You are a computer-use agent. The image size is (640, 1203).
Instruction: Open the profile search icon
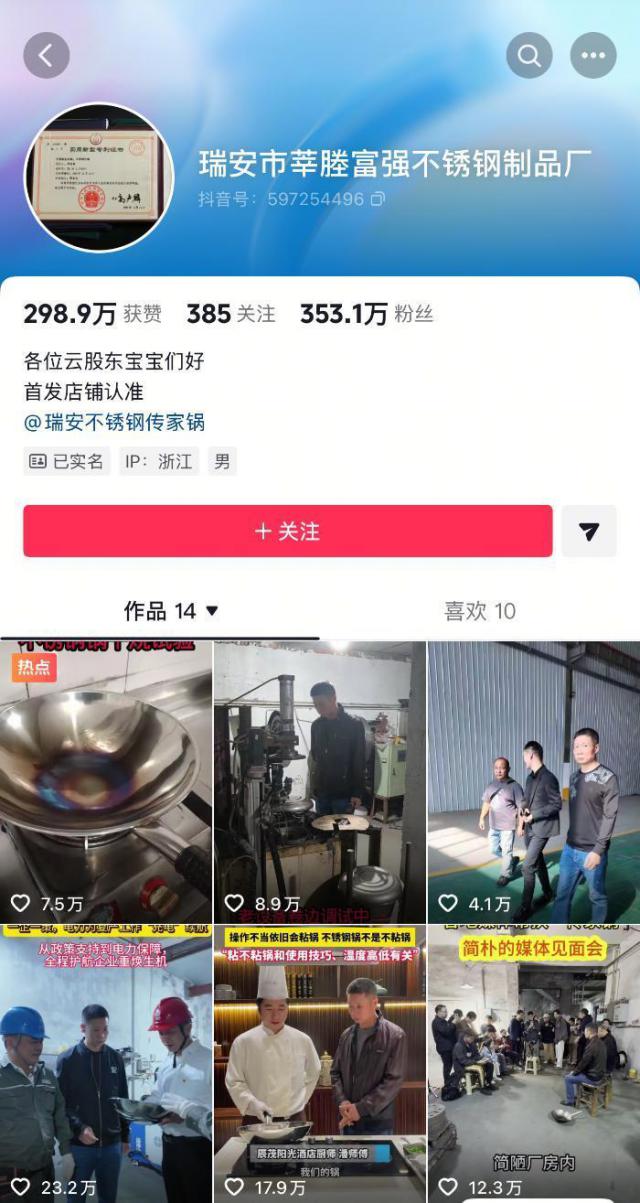click(x=529, y=55)
